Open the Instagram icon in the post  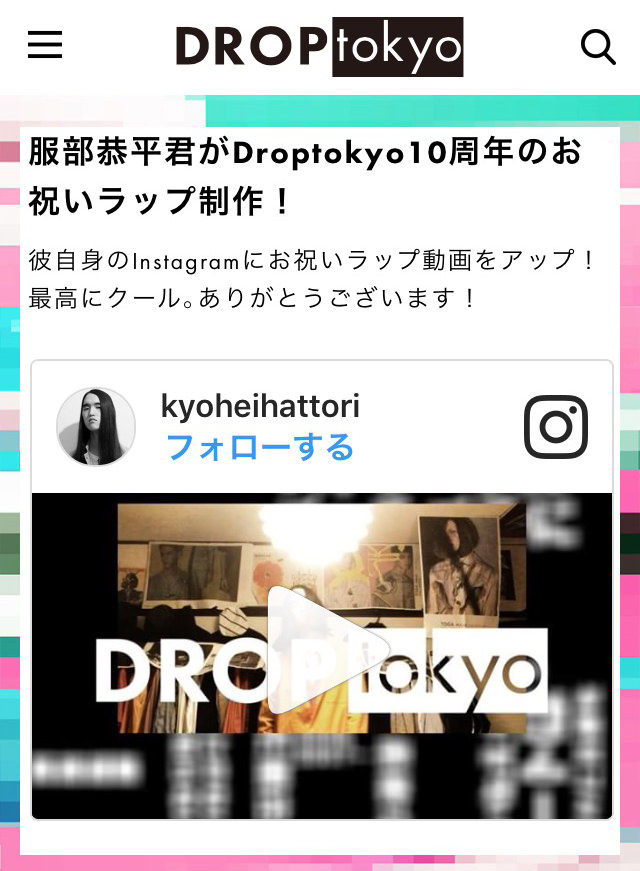pyautogui.click(x=556, y=427)
